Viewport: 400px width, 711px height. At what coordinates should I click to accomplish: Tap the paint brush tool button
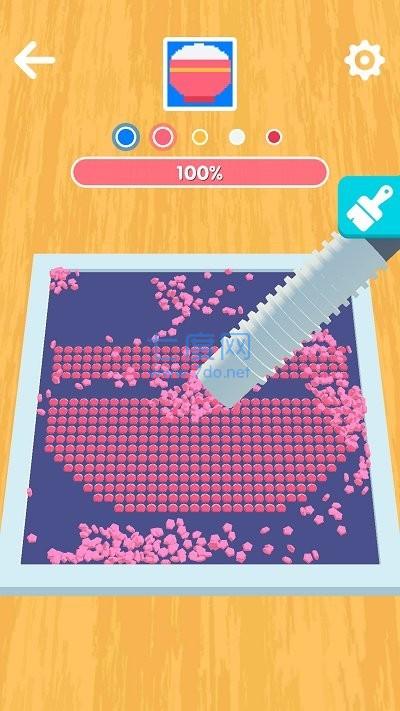pyautogui.click(x=370, y=207)
